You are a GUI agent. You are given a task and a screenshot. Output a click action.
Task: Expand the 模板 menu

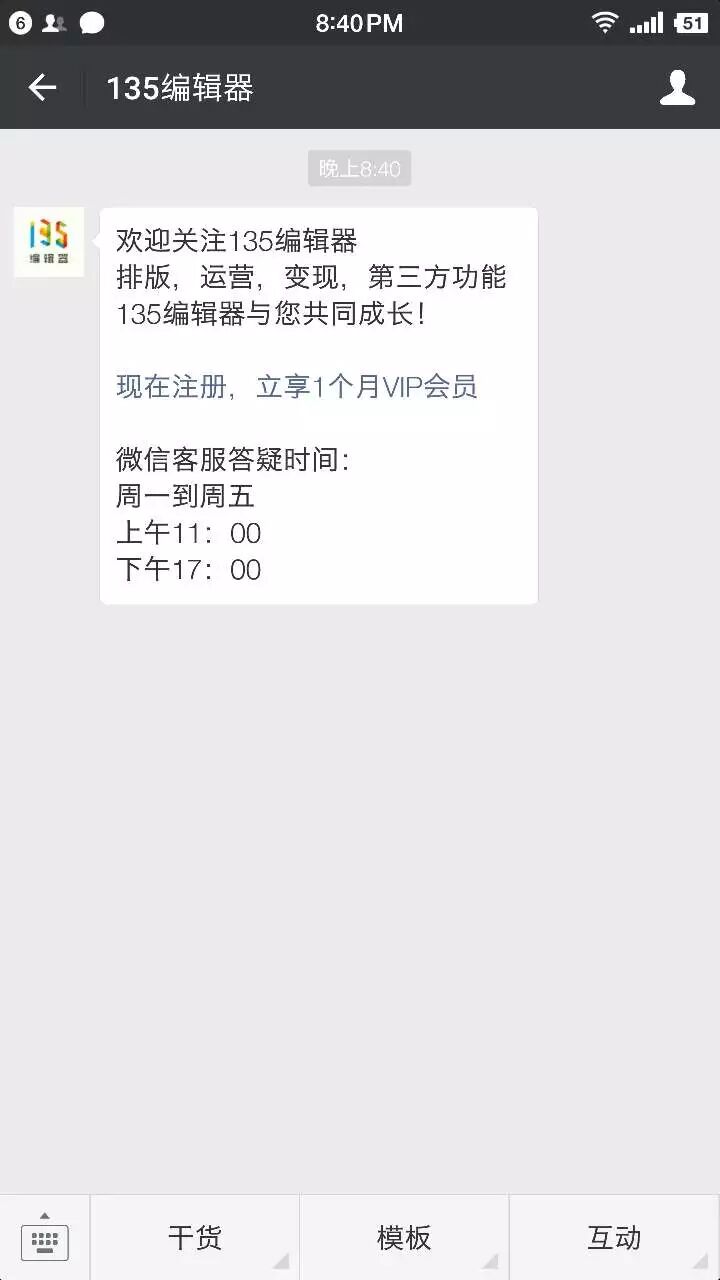tap(404, 1238)
